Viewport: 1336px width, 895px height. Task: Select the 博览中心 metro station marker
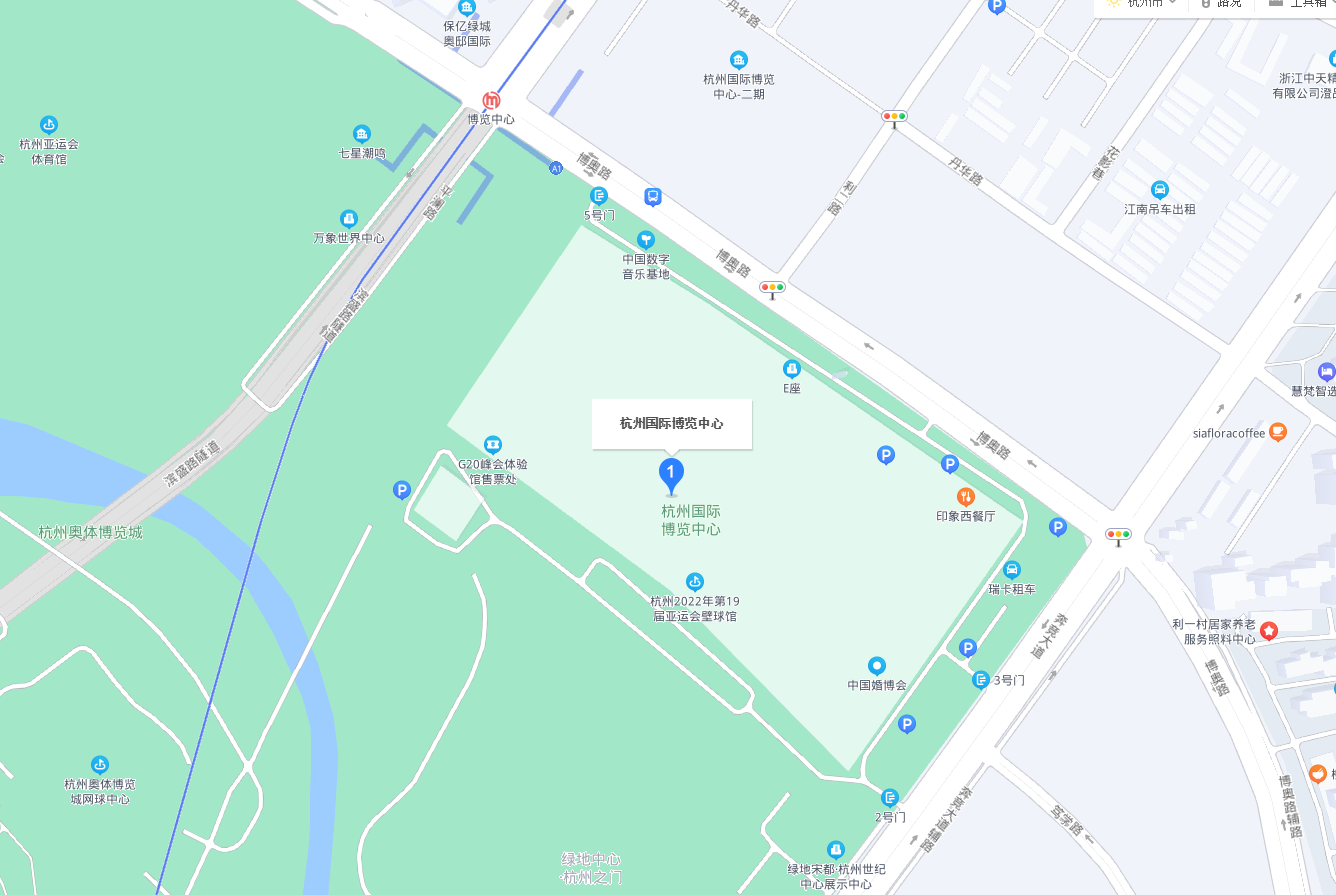[491, 100]
